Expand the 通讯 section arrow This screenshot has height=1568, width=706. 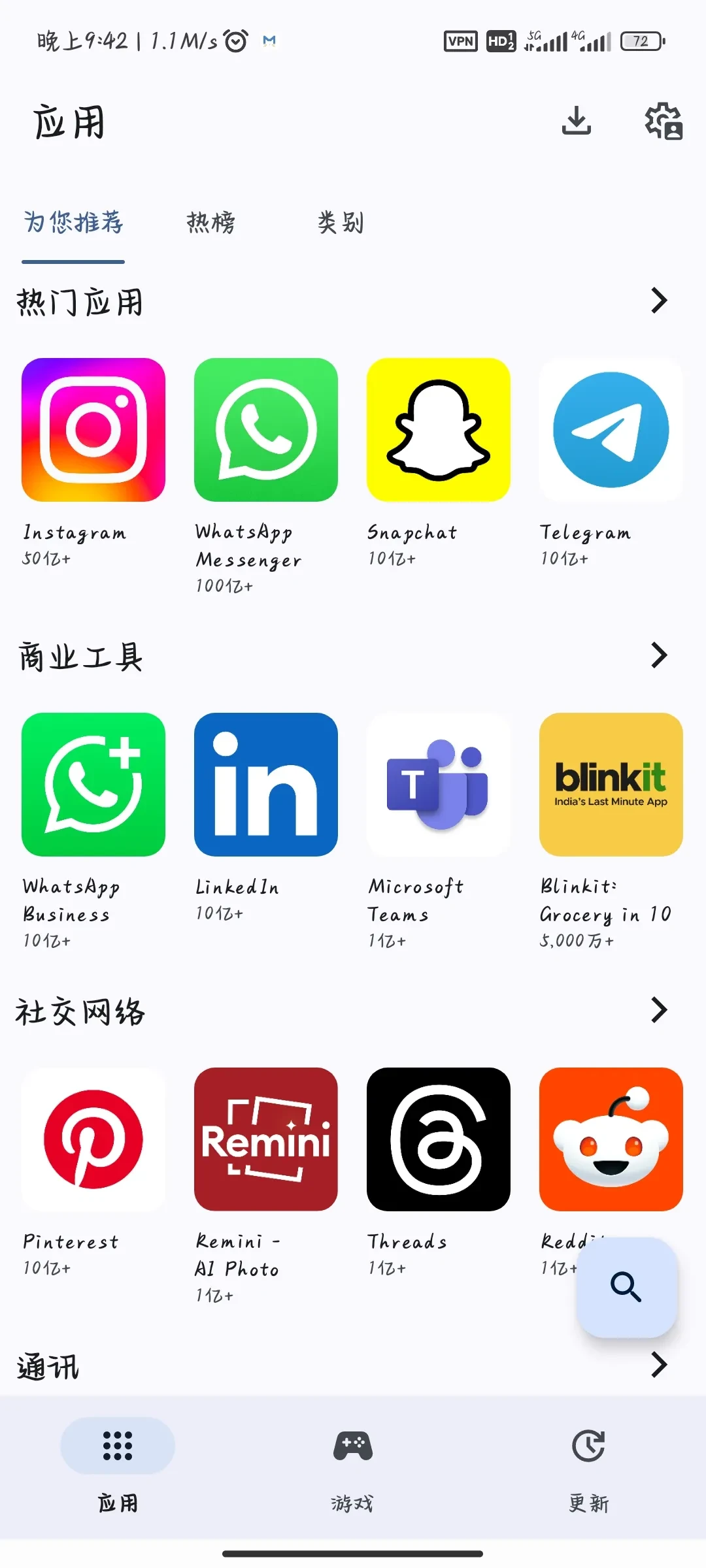click(659, 1365)
